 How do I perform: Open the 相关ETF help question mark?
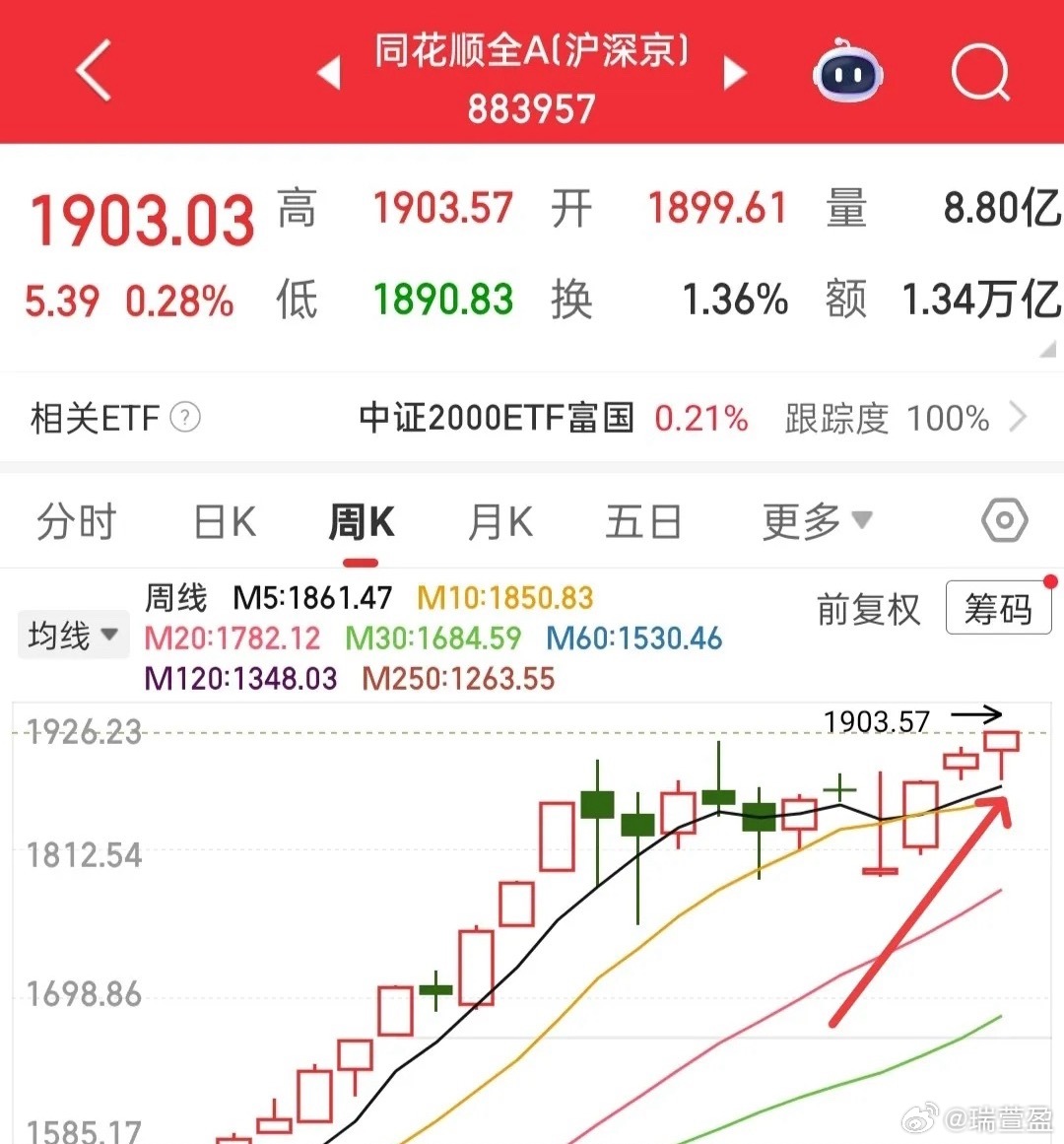point(184,417)
